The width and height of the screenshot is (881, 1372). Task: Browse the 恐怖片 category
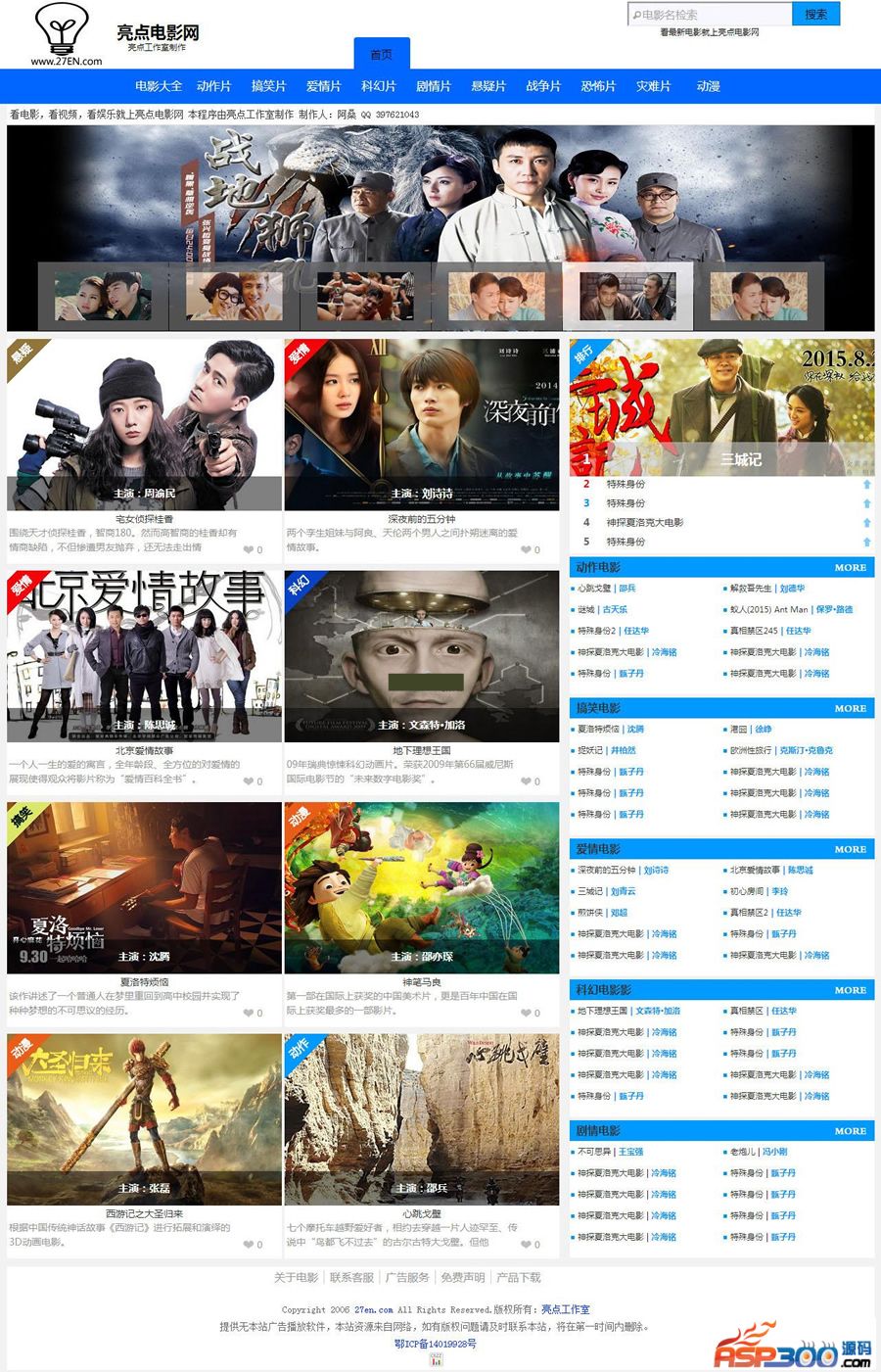click(x=598, y=86)
